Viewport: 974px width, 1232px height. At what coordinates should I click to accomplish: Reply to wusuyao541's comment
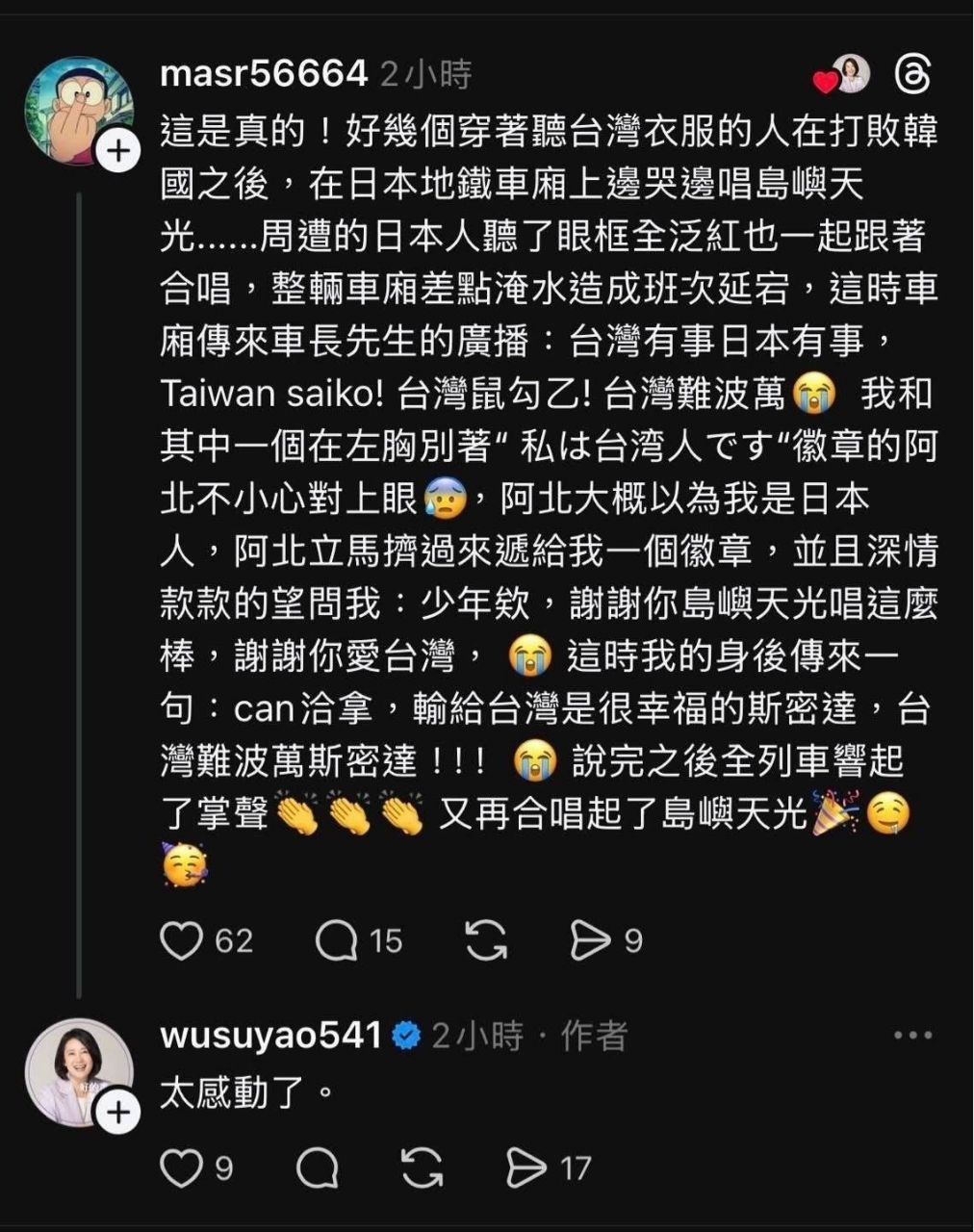tap(317, 1168)
